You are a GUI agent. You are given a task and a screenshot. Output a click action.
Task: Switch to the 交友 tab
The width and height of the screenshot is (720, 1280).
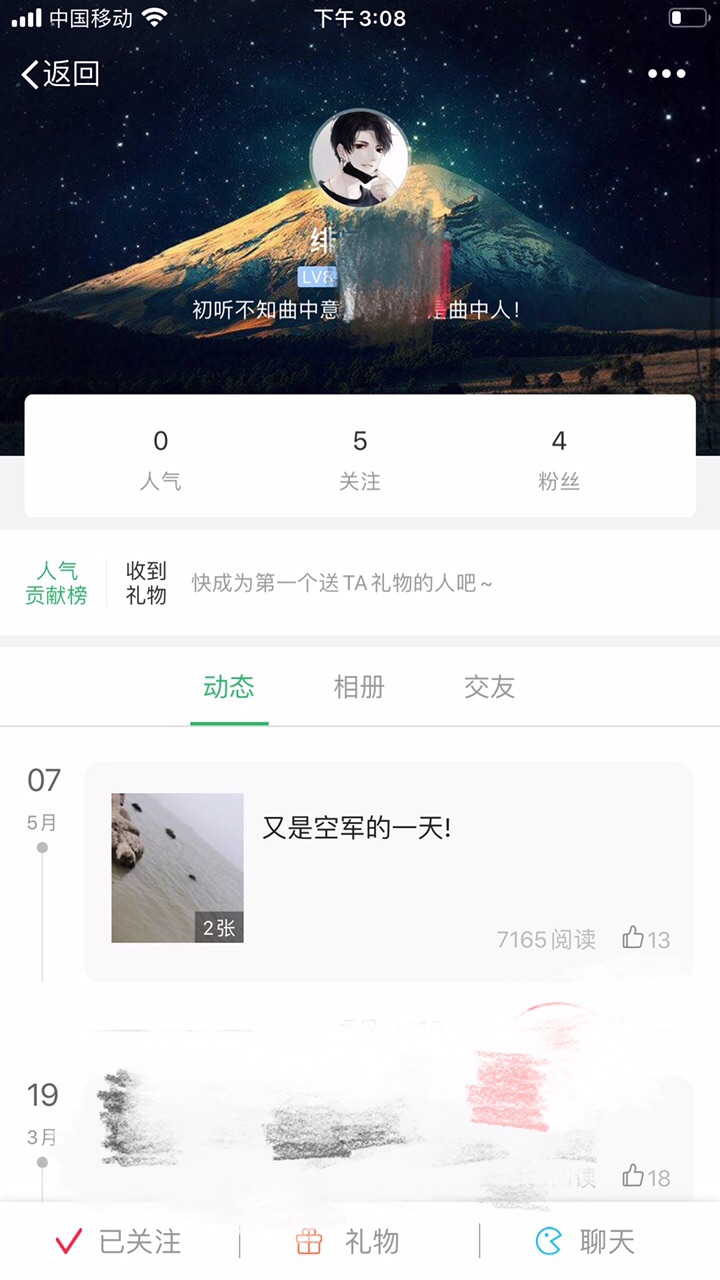point(489,687)
